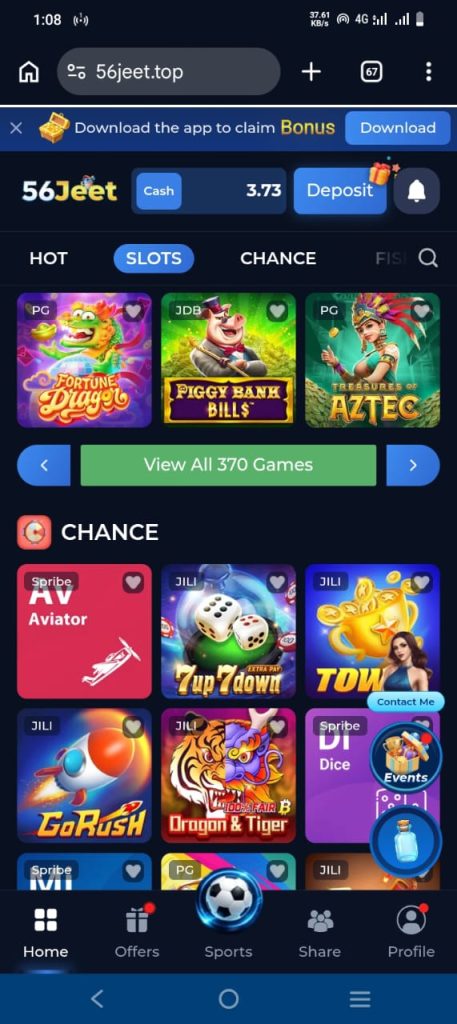Image resolution: width=457 pixels, height=1024 pixels.
Task: Open the game search icon
Action: pyautogui.click(x=428, y=259)
